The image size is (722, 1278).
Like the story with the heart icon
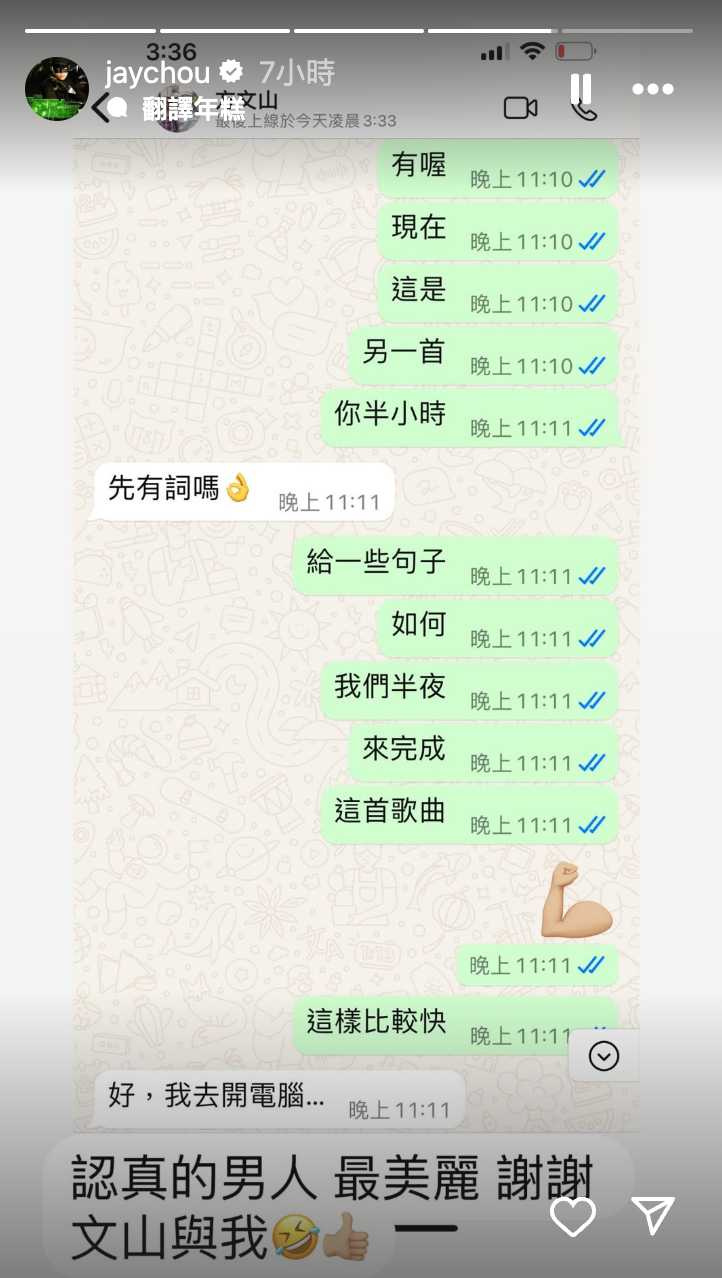click(x=572, y=1218)
